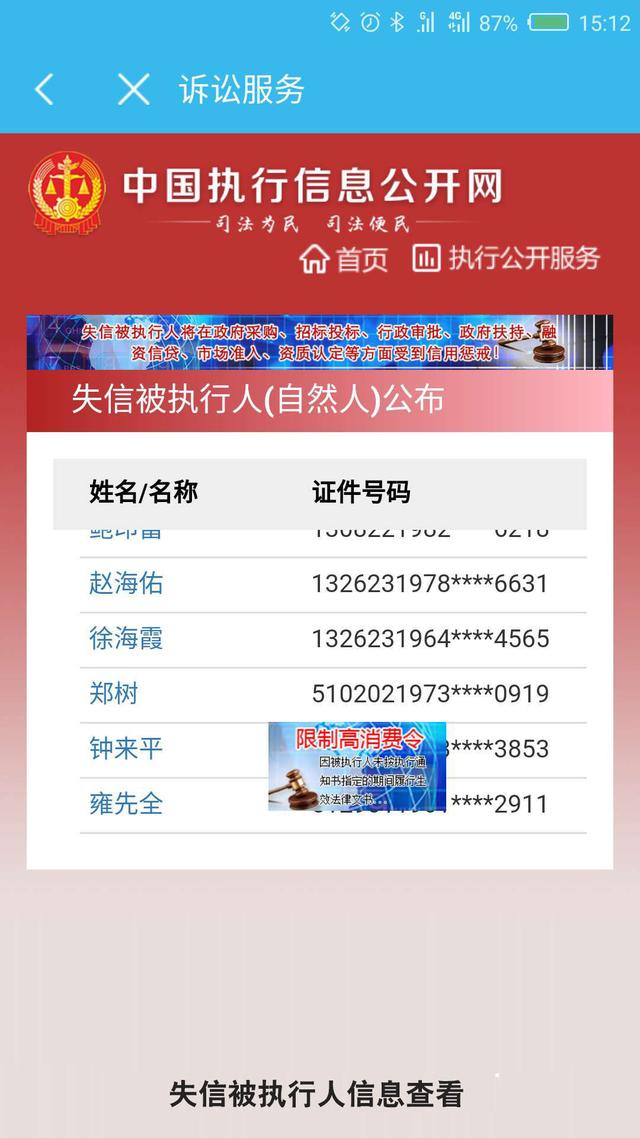Image resolution: width=640 pixels, height=1138 pixels.
Task: Close the 诉讼服务 page
Action: (134, 90)
